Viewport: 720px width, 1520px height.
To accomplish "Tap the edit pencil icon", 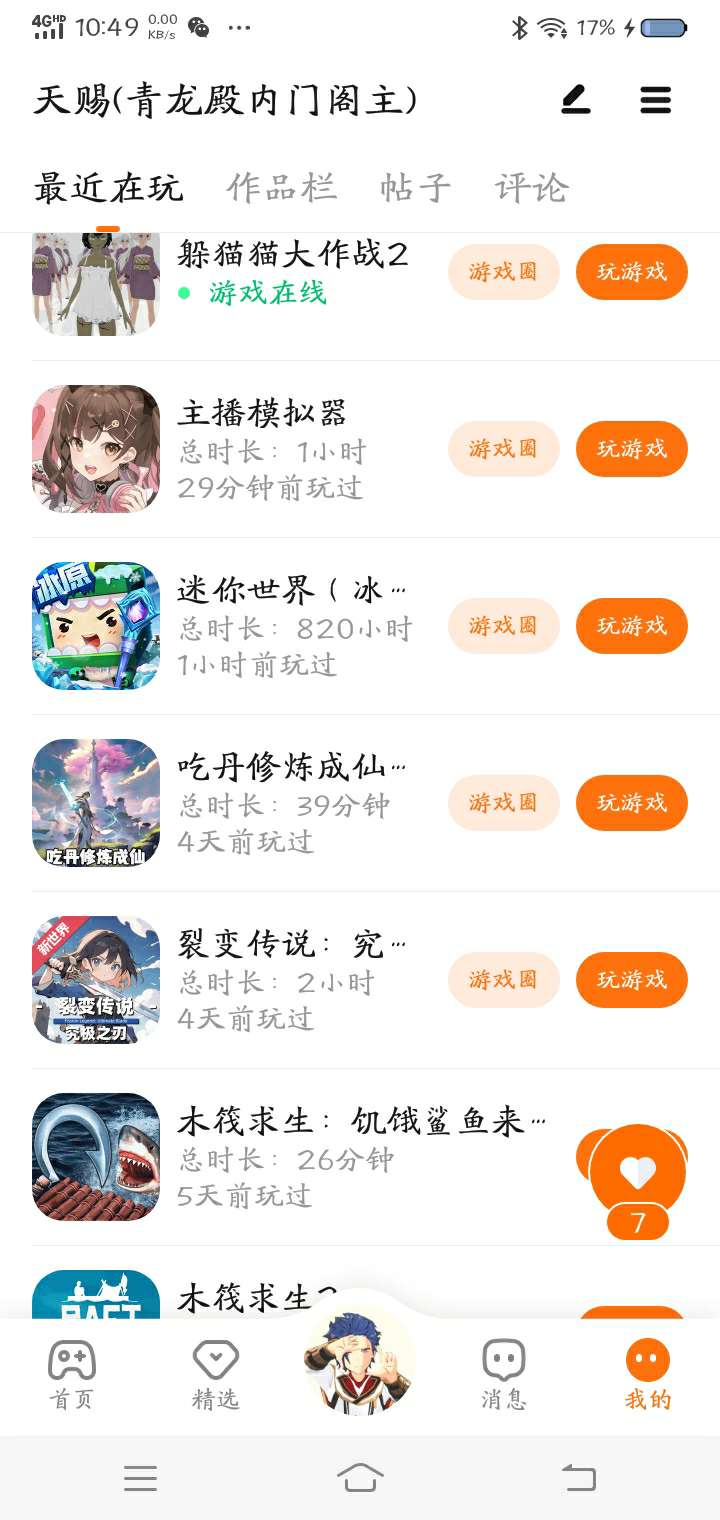I will coord(575,100).
